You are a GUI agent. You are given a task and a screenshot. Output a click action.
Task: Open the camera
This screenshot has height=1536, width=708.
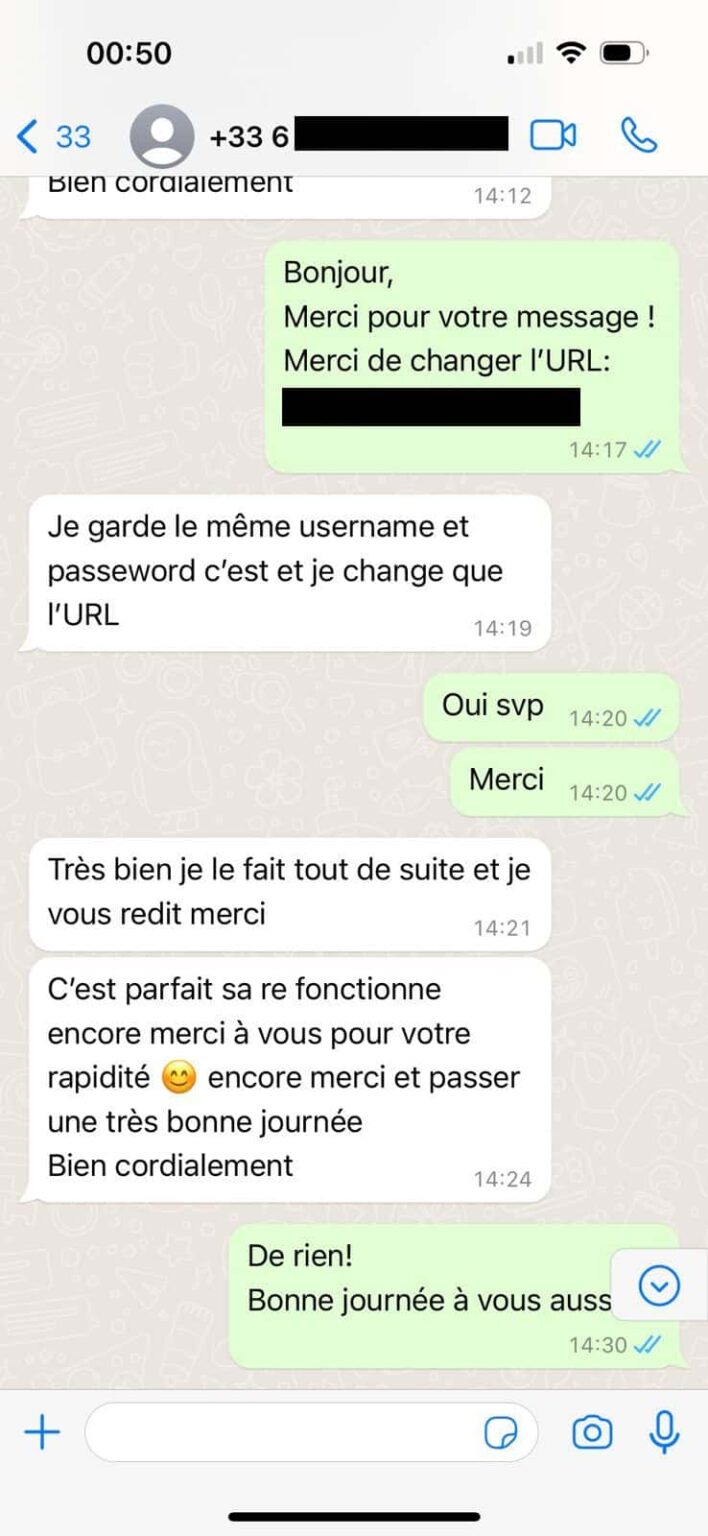592,1433
